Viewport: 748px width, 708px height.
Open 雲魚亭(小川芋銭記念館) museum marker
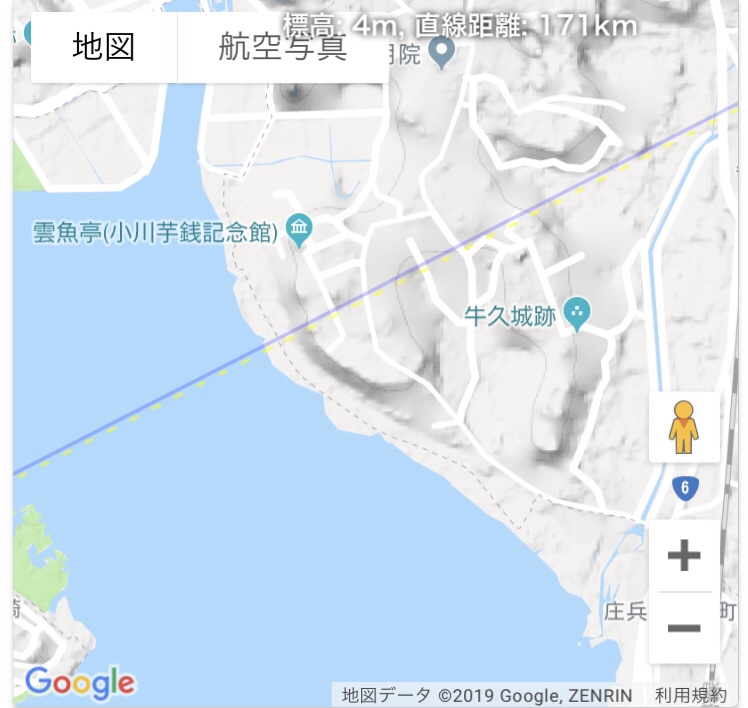(x=299, y=232)
